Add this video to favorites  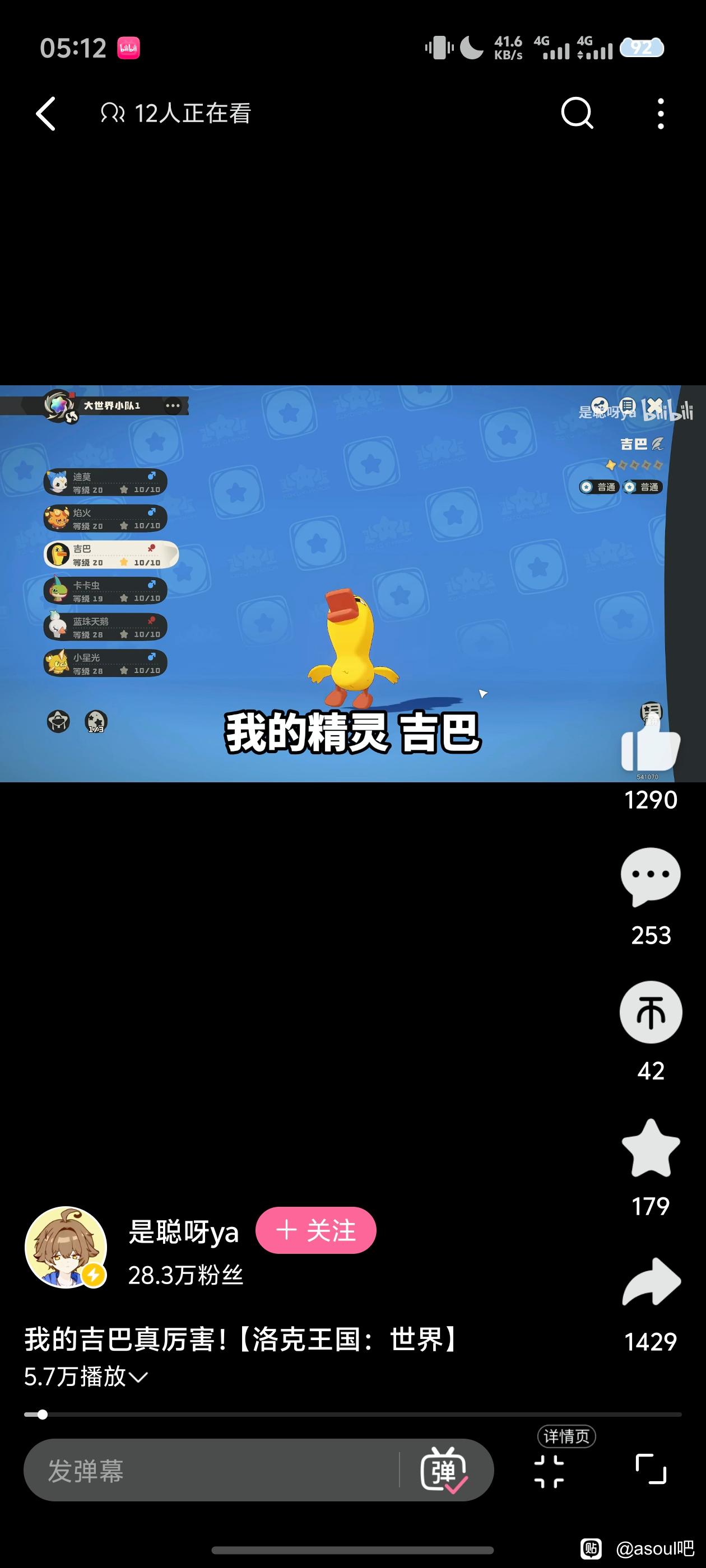(650, 1148)
